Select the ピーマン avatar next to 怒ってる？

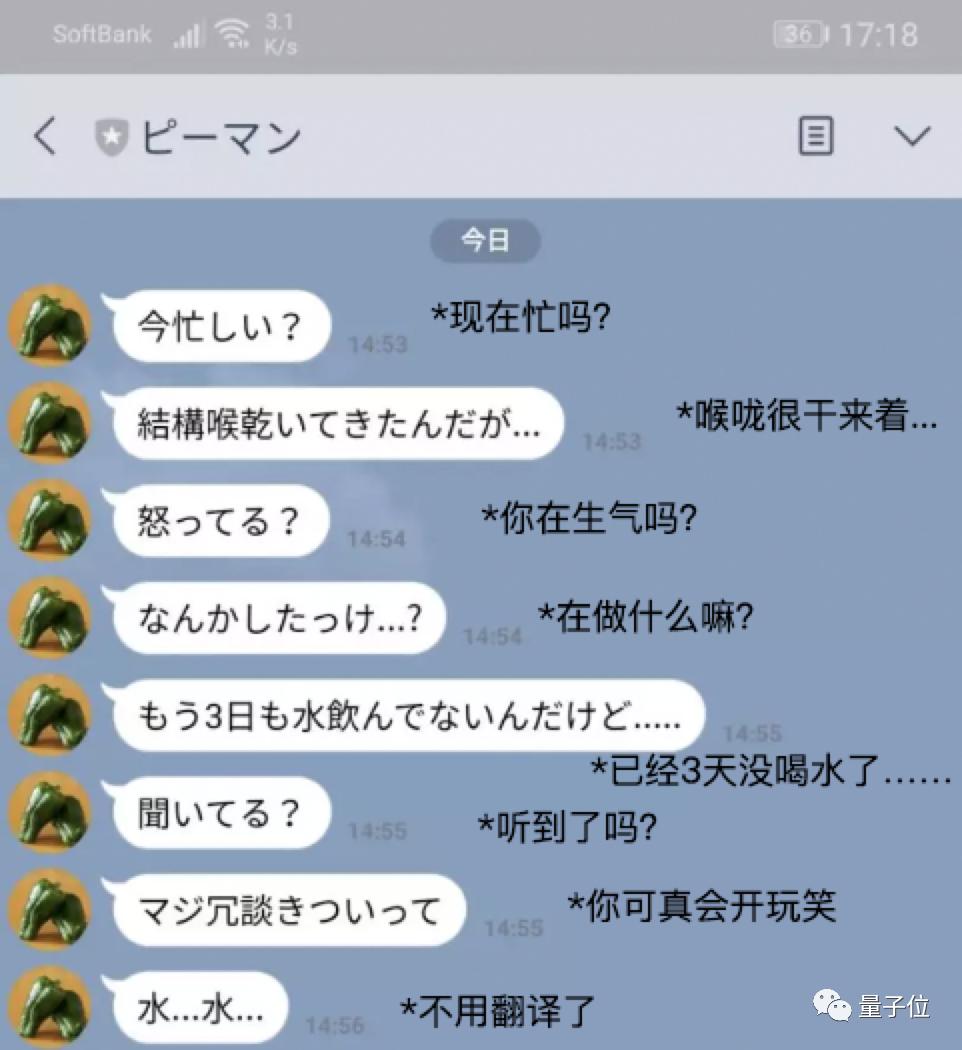click(48, 520)
